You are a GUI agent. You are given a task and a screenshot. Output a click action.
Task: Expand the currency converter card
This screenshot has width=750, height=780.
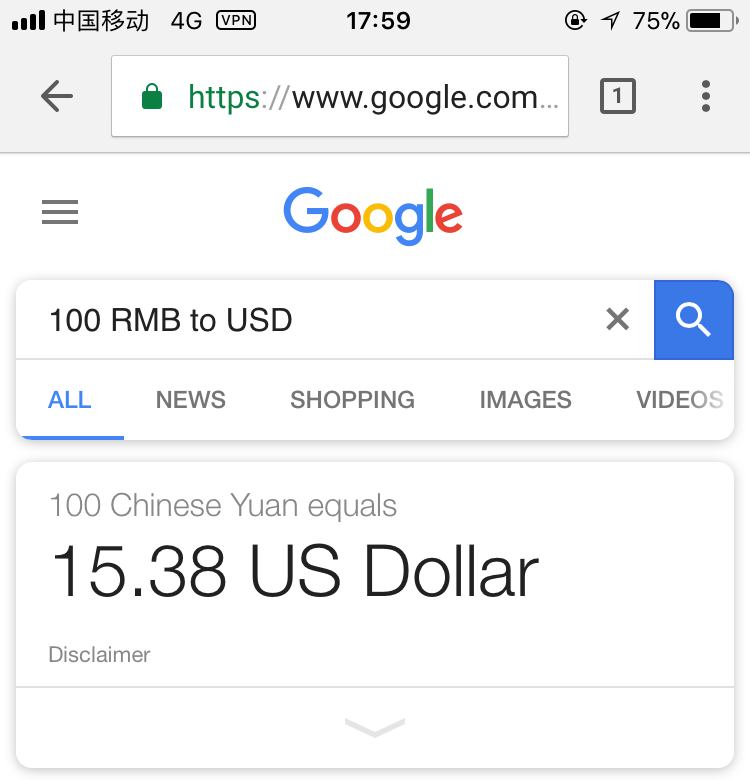point(375,727)
